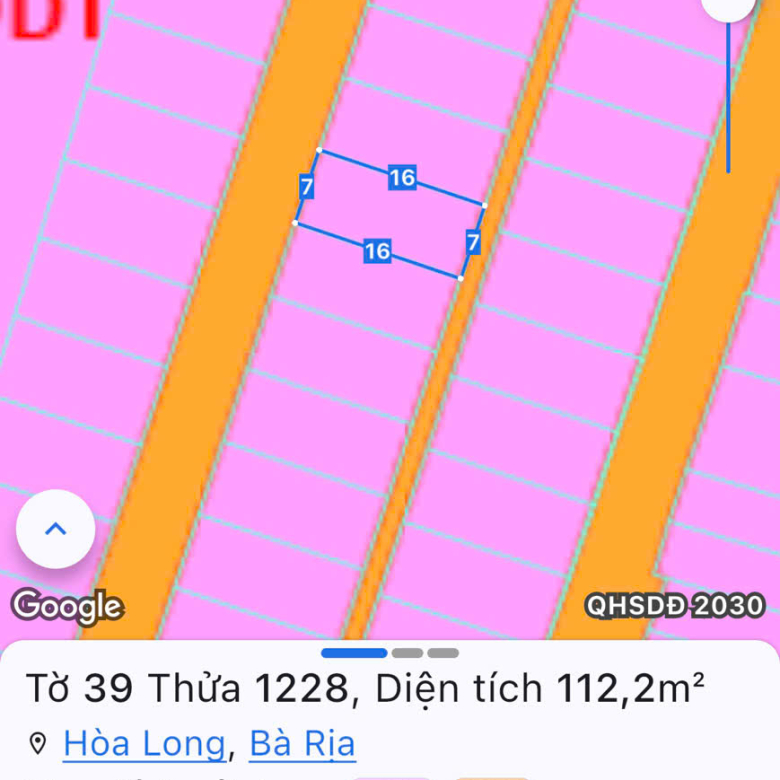Viewport: 780px width, 780px height.
Task: Expand the panel with the up chevron button
Action: (56, 529)
